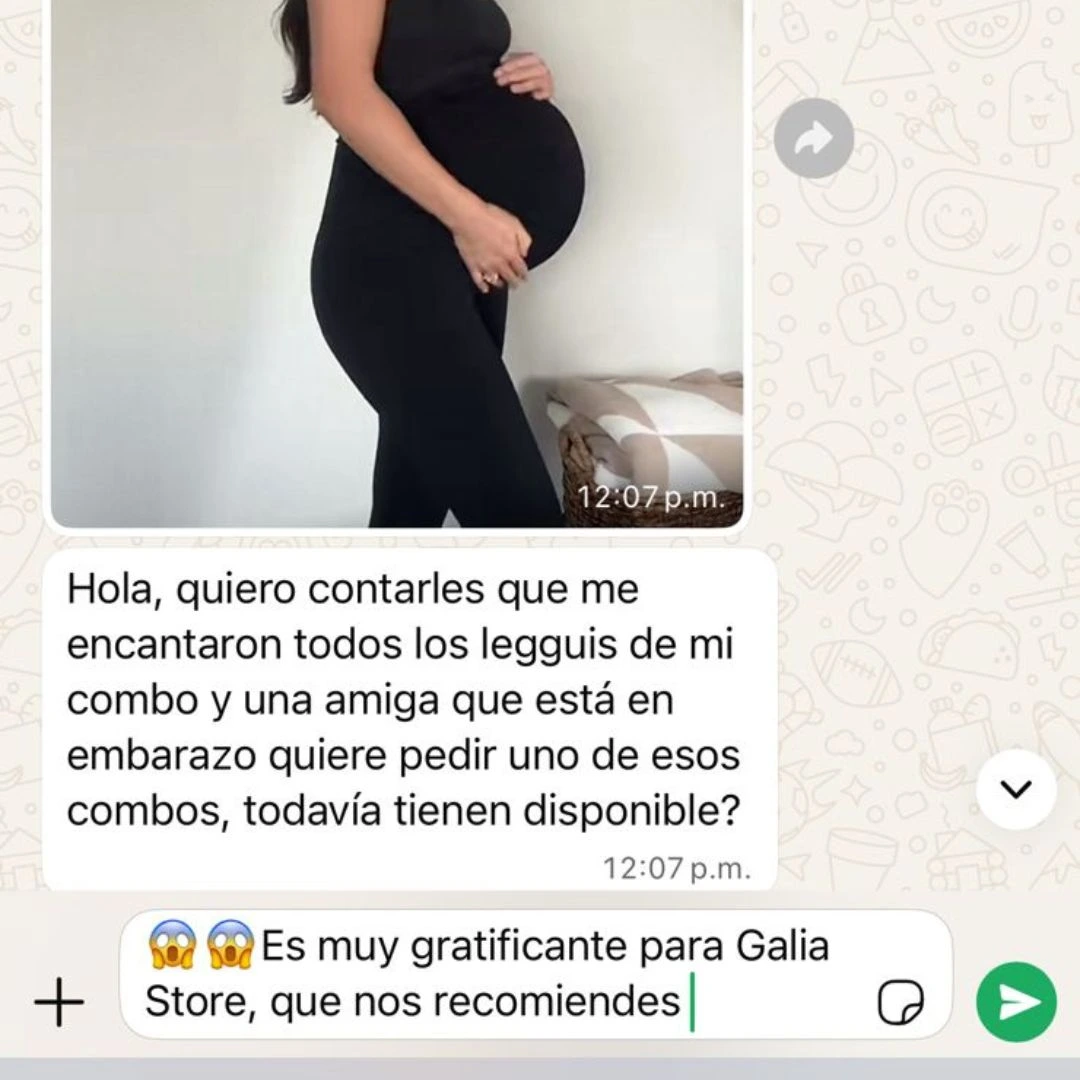This screenshot has width=1080, height=1080.
Task: Forward the received photo message
Action: click(x=813, y=138)
